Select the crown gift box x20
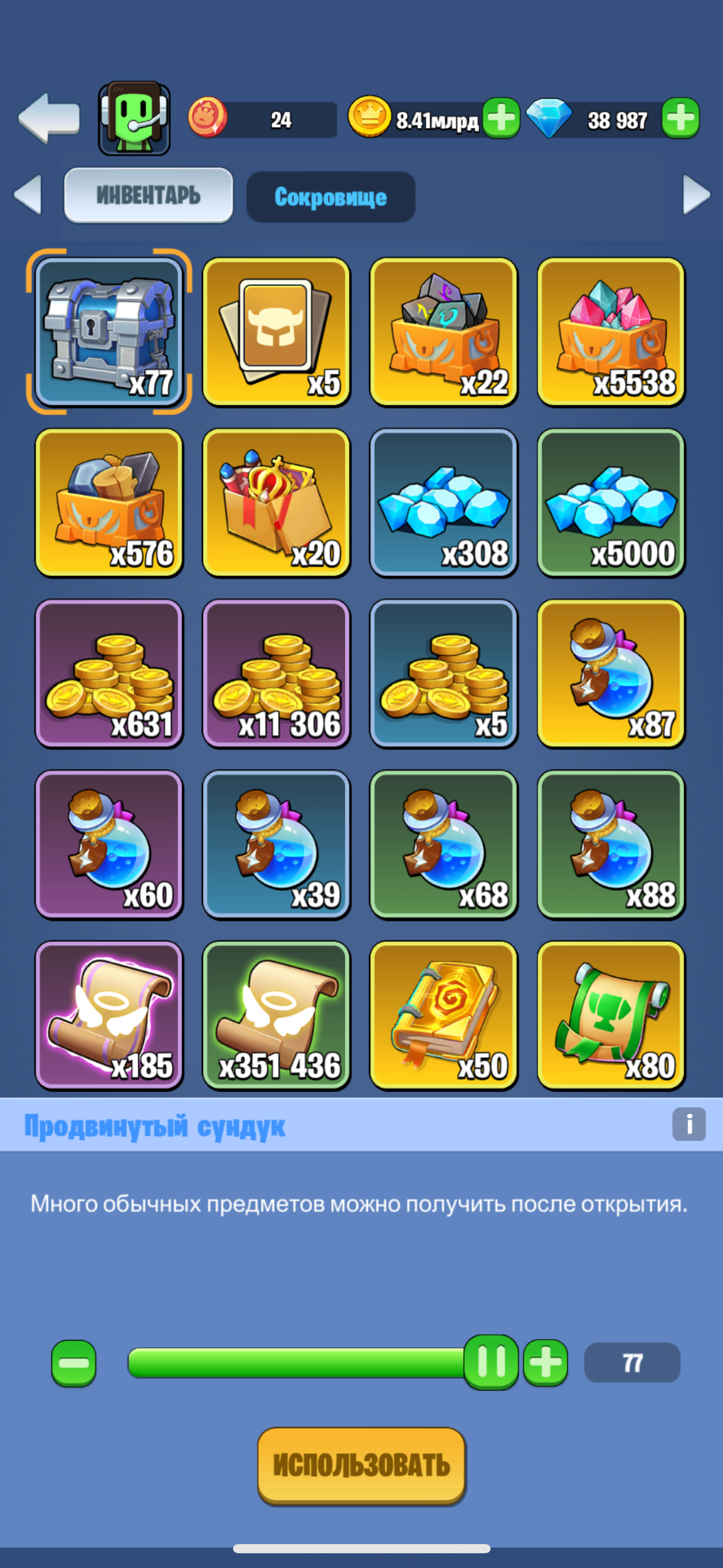The height and width of the screenshot is (1568, 723). 276,502
